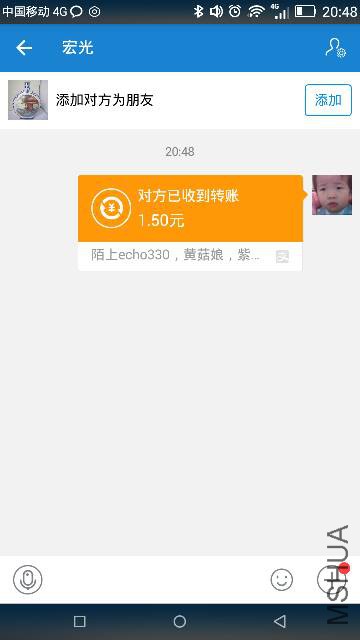Open recent apps with the square button

pos(80,622)
